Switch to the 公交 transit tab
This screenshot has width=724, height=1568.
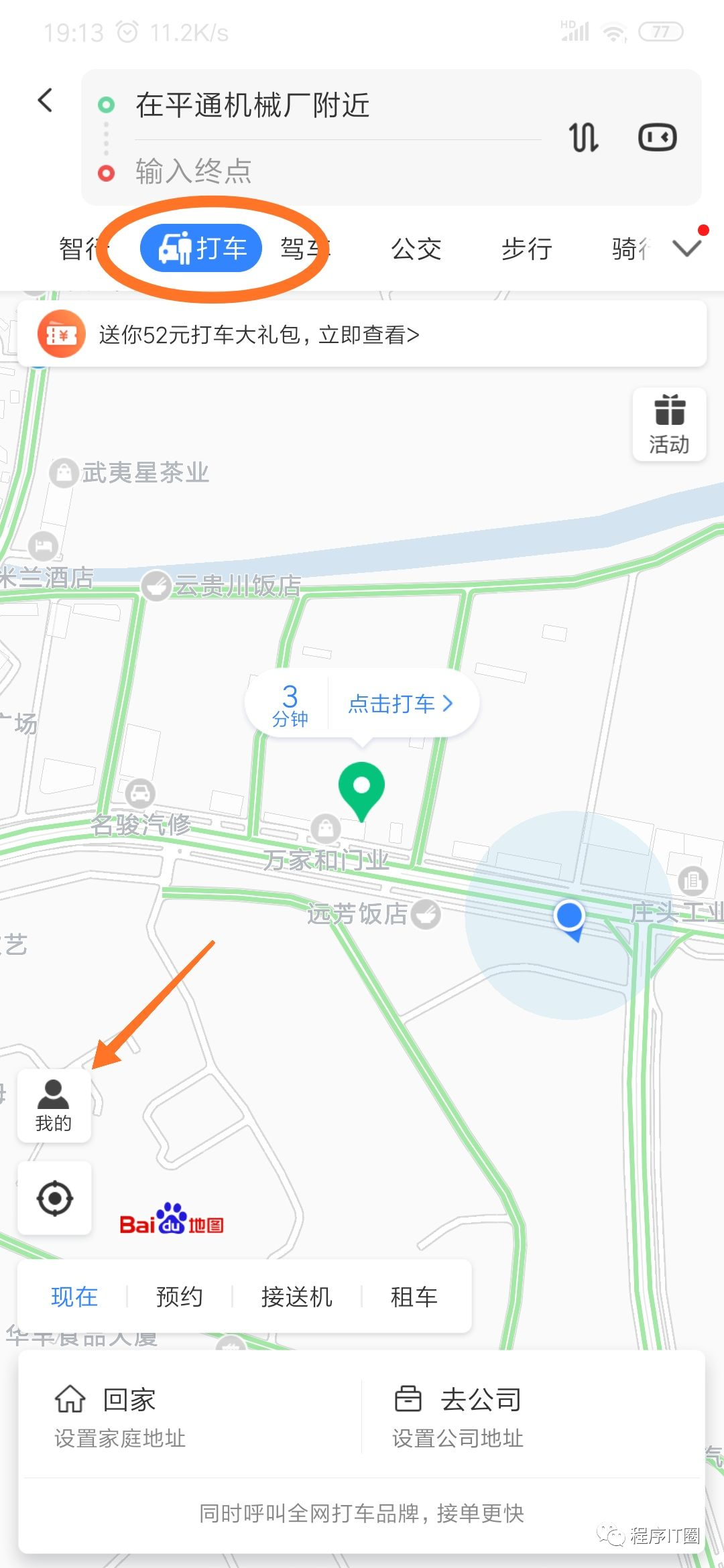click(416, 249)
